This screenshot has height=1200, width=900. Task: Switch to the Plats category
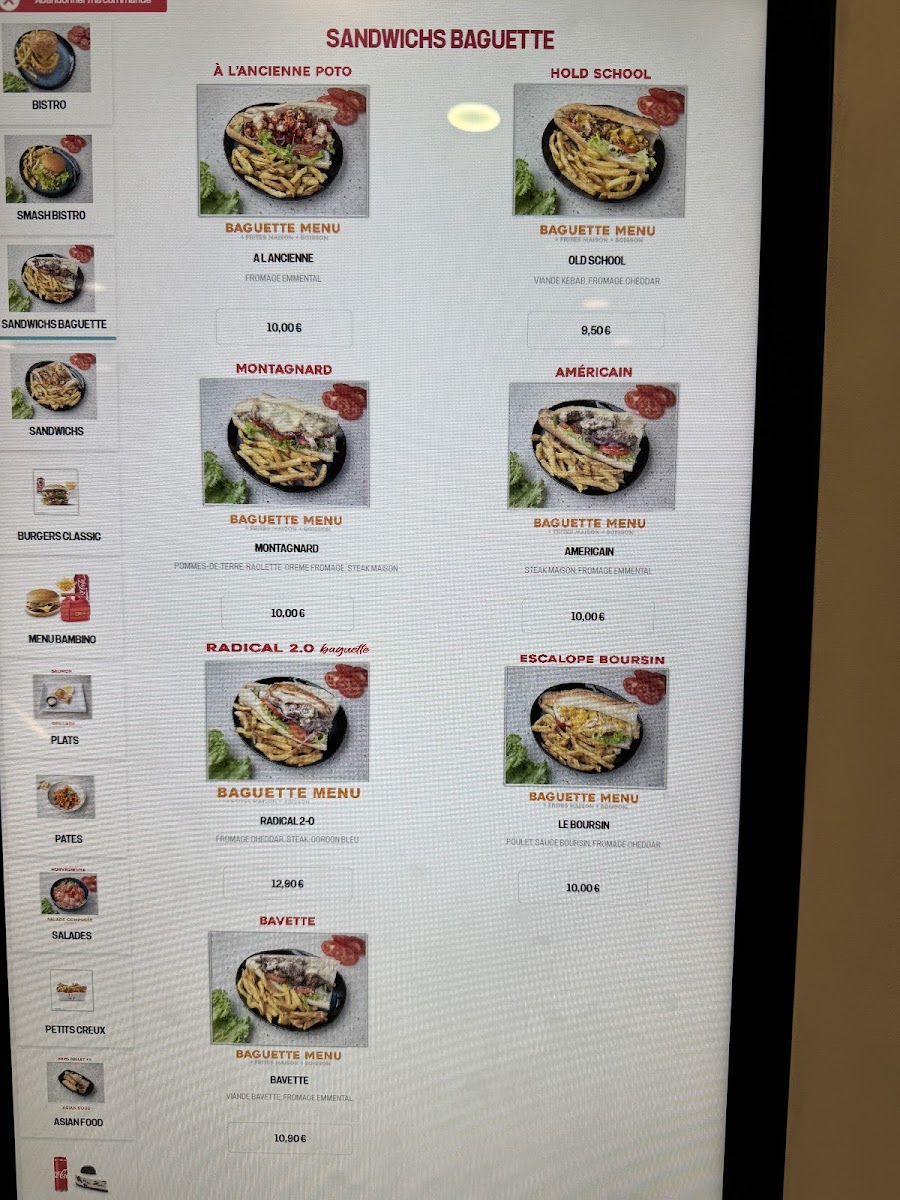[64, 707]
